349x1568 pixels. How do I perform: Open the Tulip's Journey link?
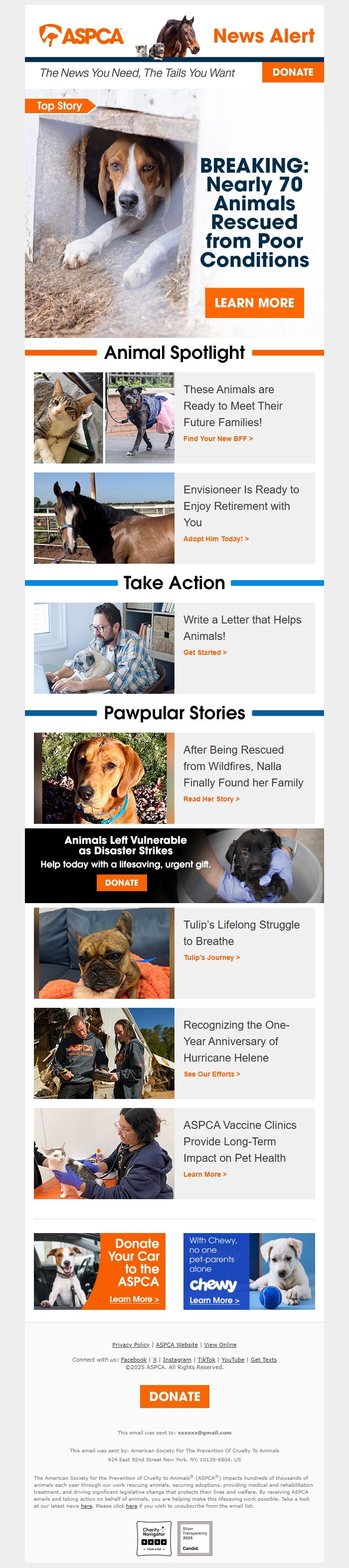[211, 957]
